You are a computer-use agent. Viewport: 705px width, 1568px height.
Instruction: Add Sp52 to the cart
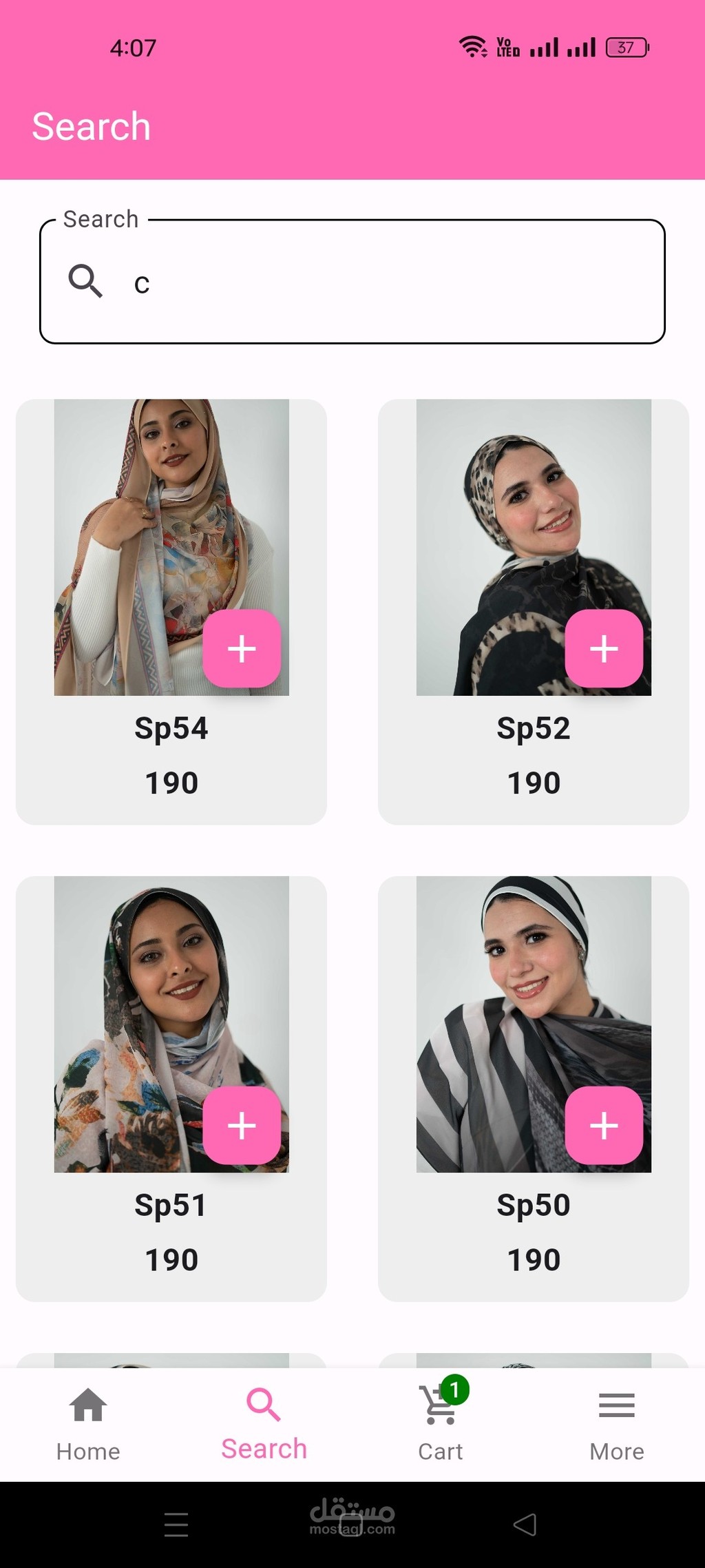click(x=604, y=648)
